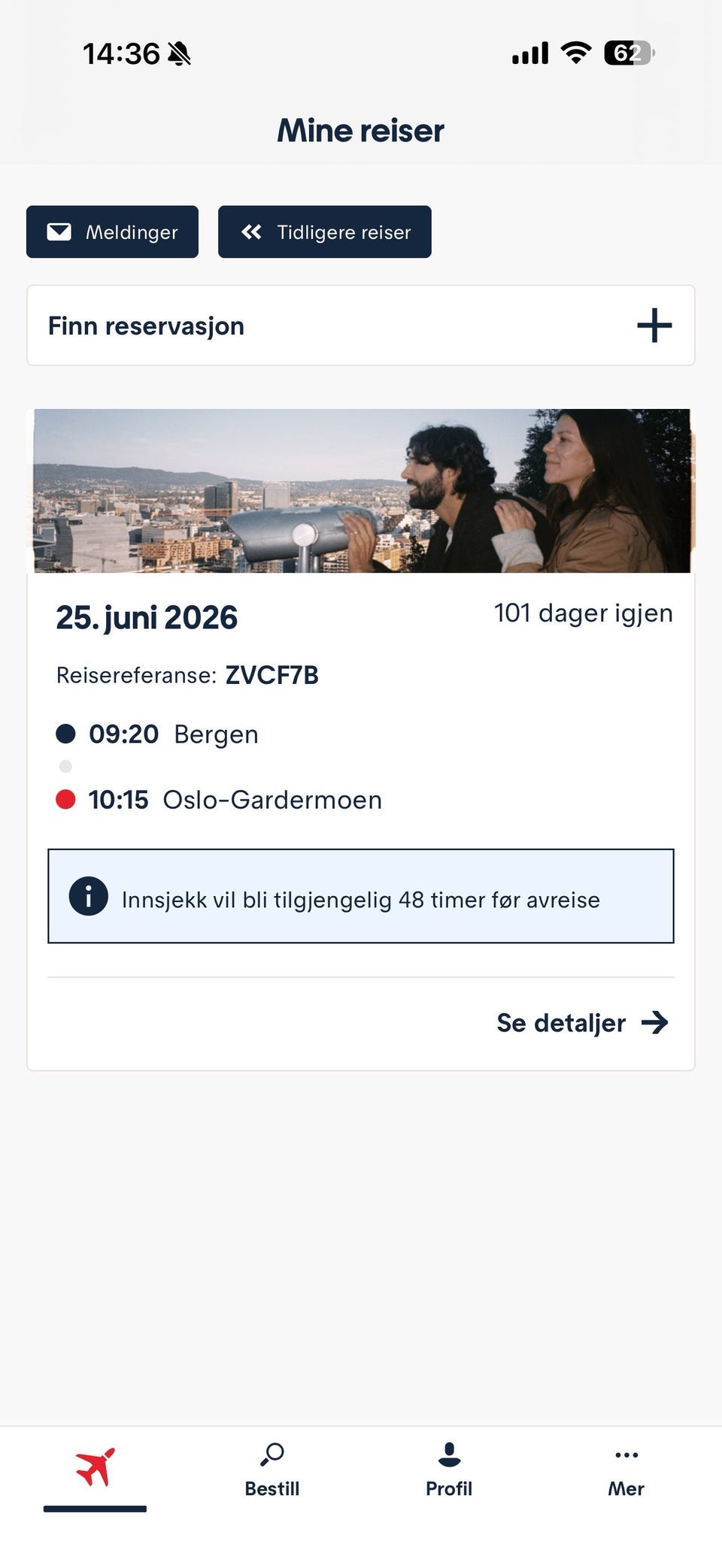Click the info icon in the check-in notice

pos(88,897)
